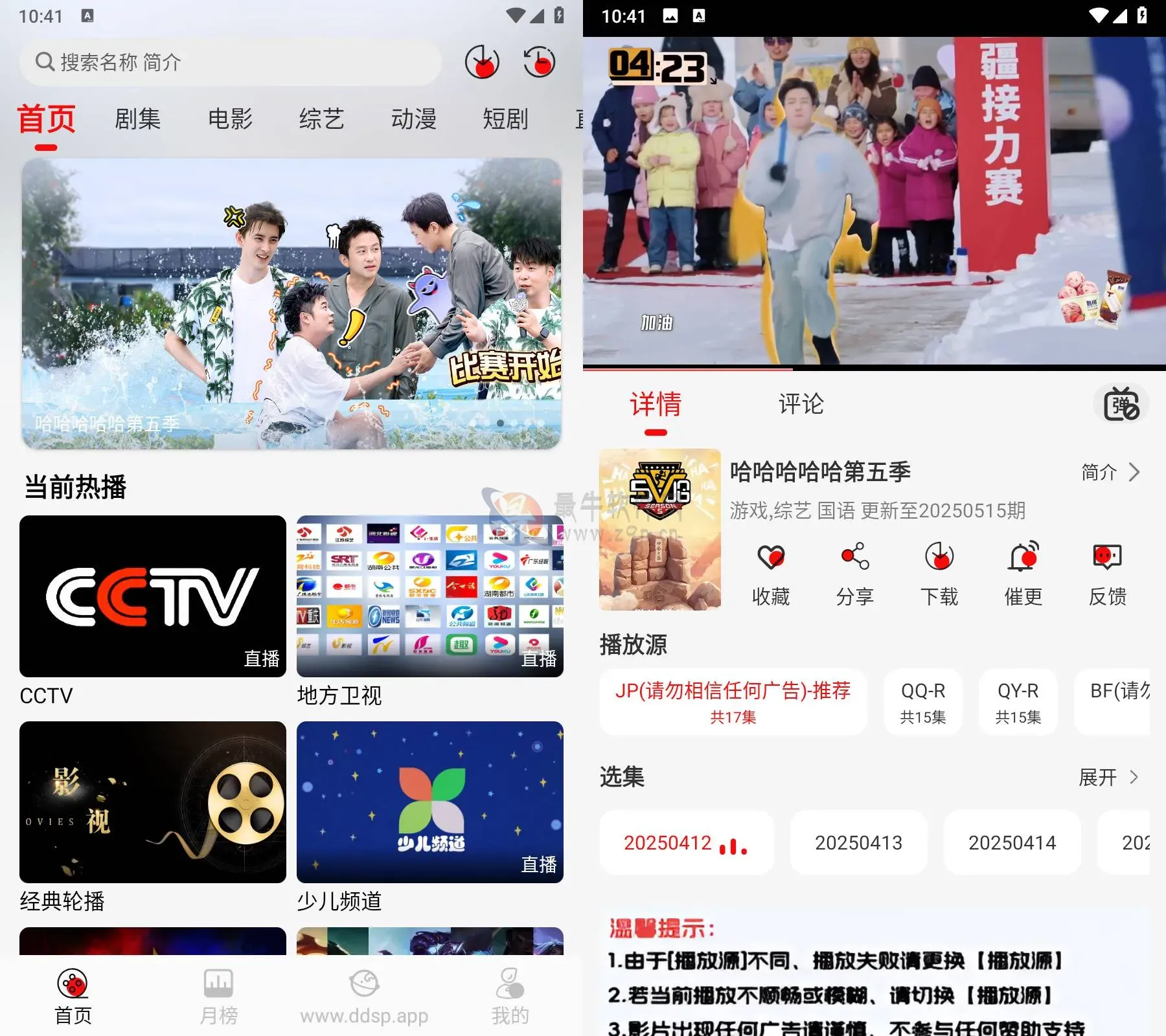Toggle the danmaku (弹) icon
The width and height of the screenshot is (1166, 1036).
[x=1121, y=404]
